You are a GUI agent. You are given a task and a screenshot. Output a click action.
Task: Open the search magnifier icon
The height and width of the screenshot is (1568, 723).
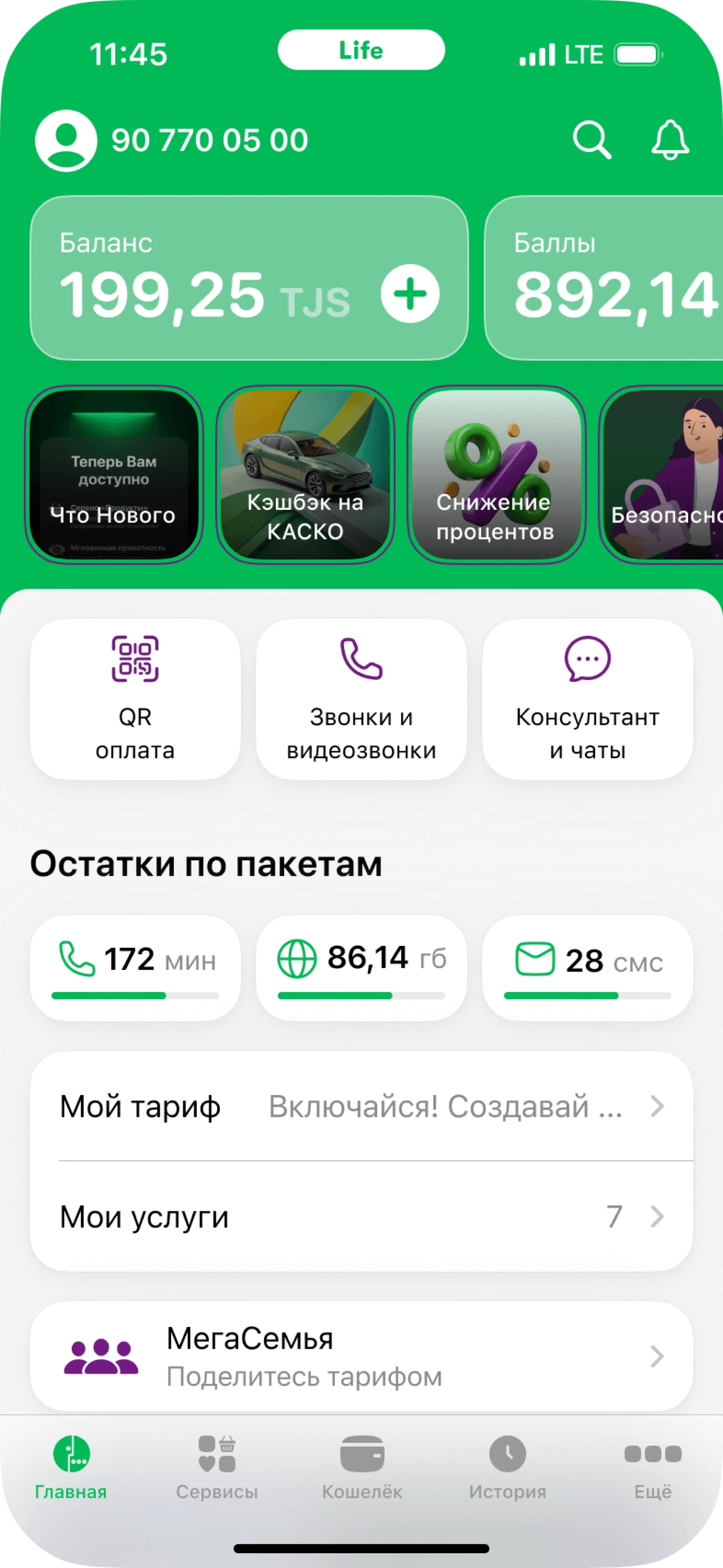(592, 140)
